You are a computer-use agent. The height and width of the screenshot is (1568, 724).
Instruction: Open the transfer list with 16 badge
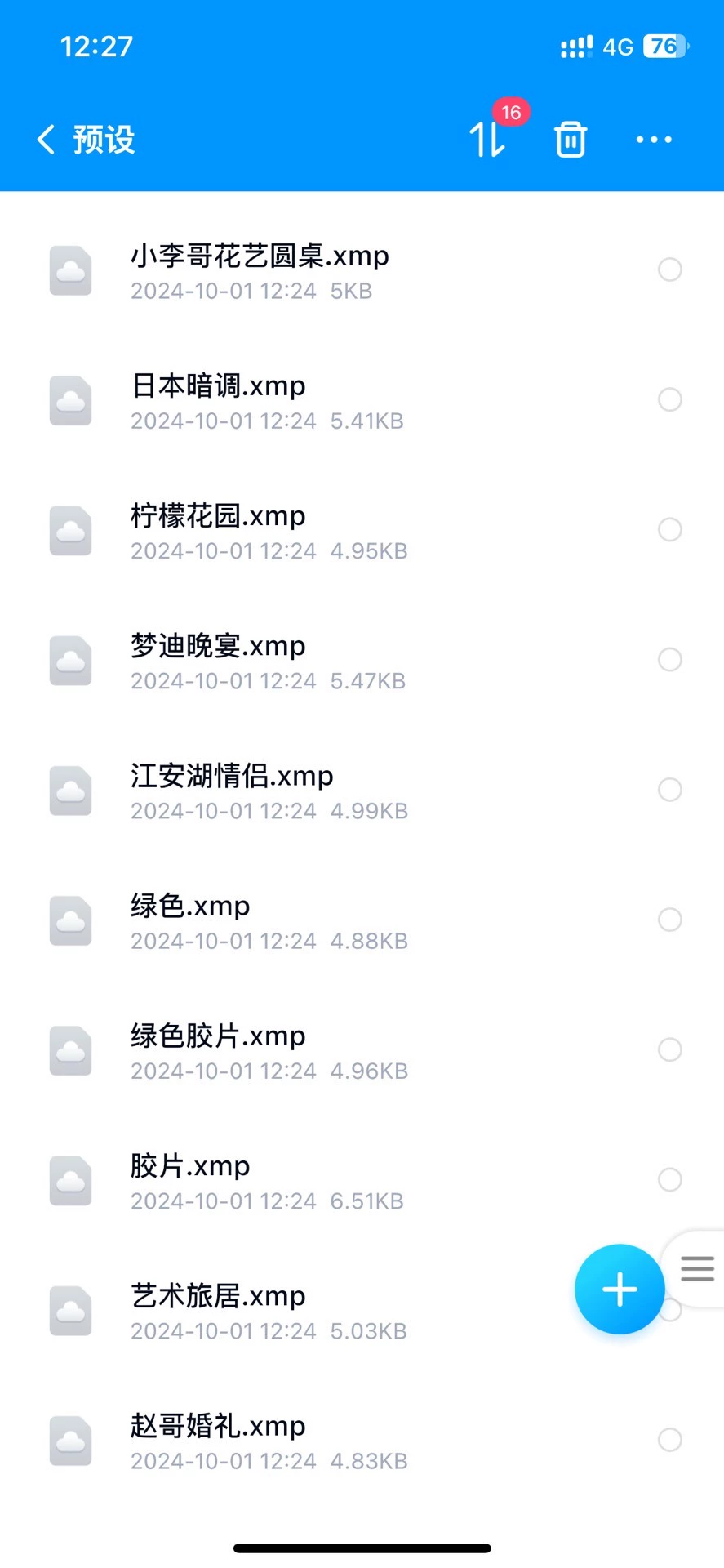tap(488, 139)
